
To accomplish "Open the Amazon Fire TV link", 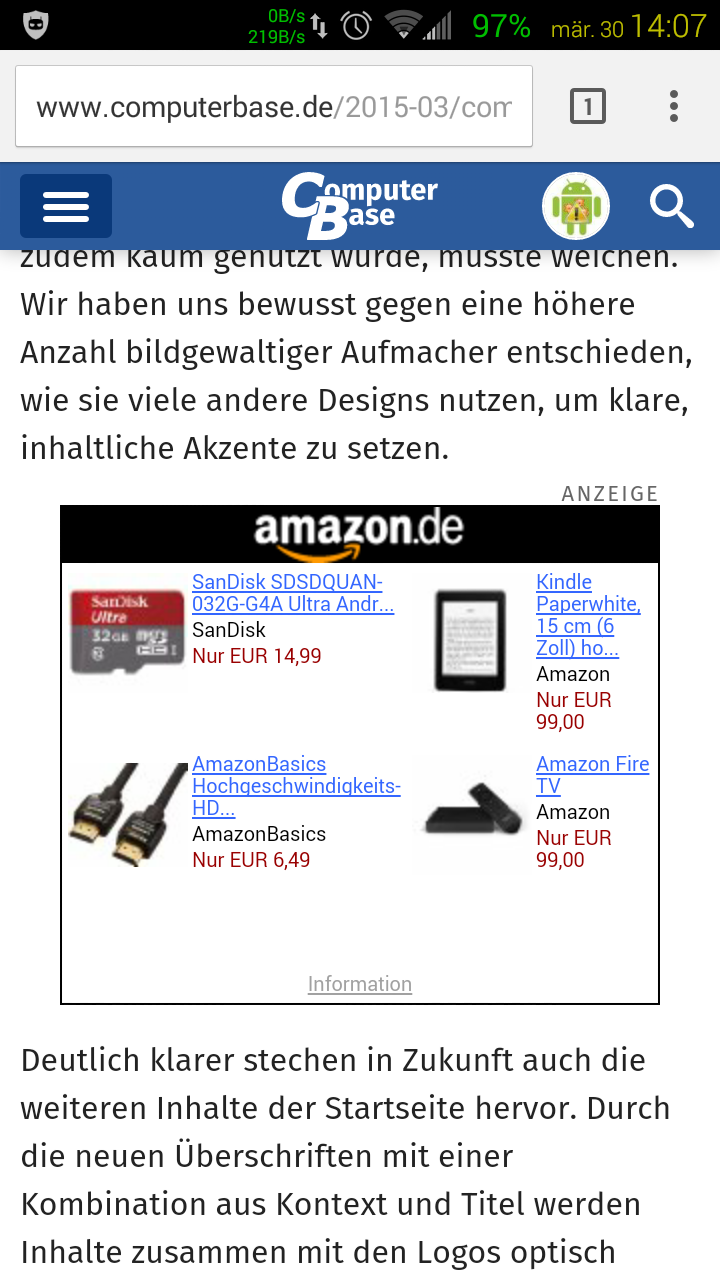I will pos(592,774).
